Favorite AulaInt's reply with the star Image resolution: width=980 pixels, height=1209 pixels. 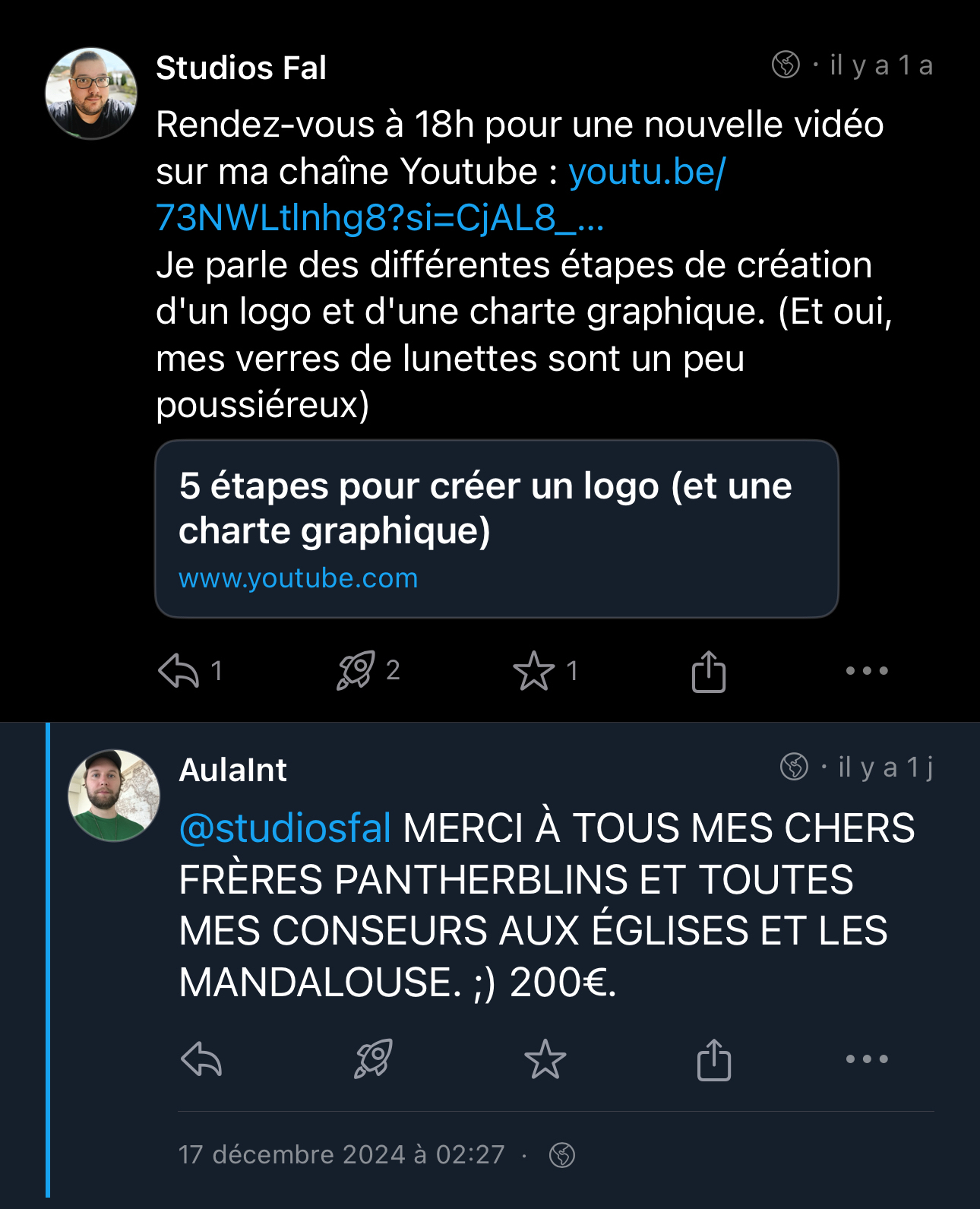tap(545, 1059)
